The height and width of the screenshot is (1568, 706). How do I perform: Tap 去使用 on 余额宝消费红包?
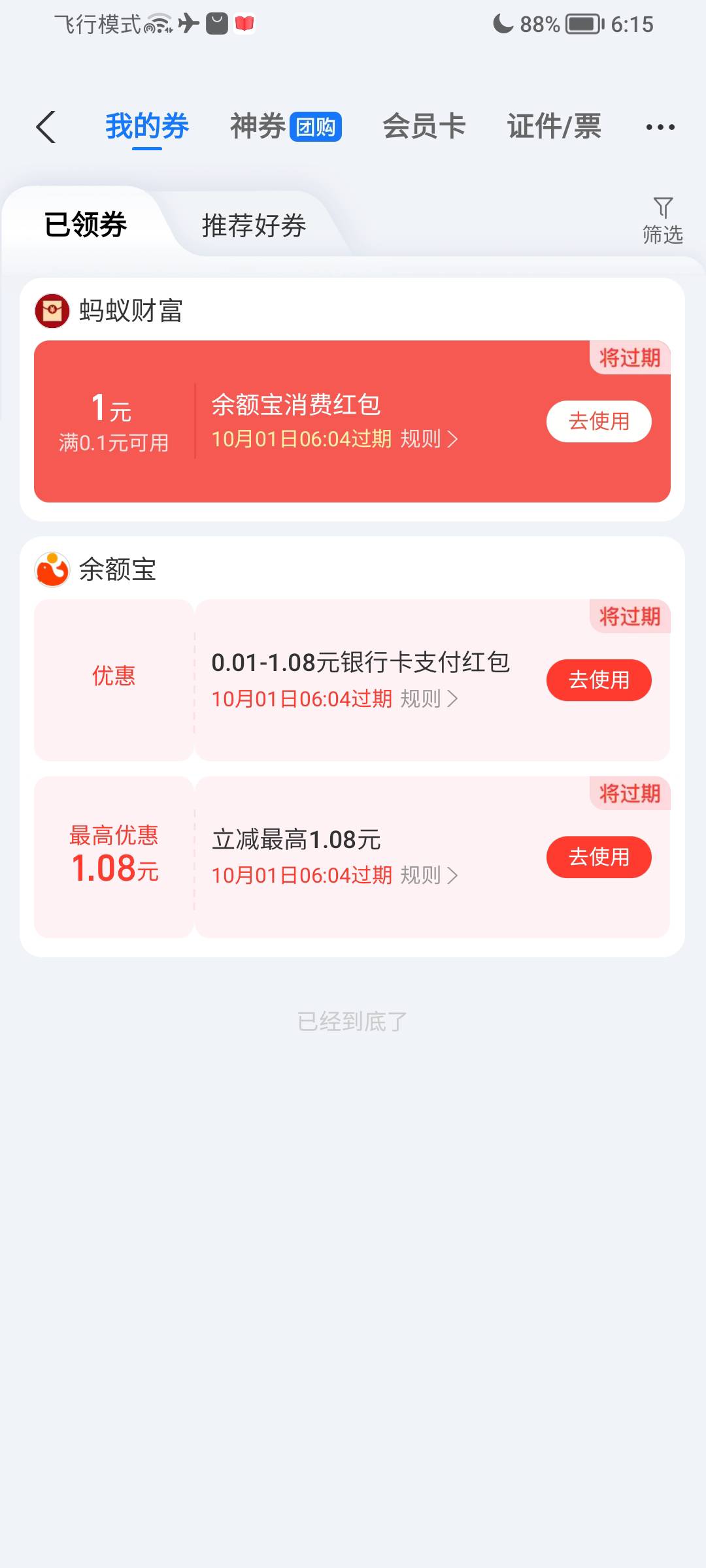[x=599, y=421]
